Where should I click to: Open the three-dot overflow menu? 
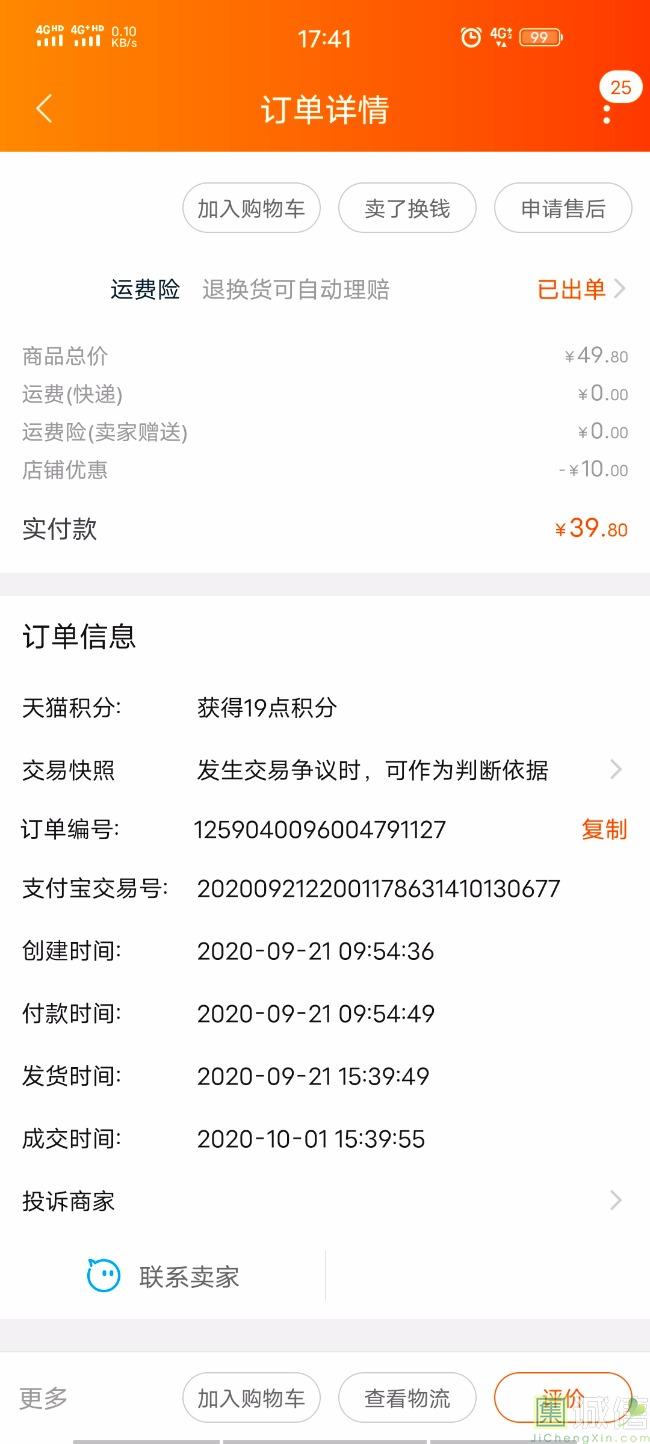click(x=606, y=110)
